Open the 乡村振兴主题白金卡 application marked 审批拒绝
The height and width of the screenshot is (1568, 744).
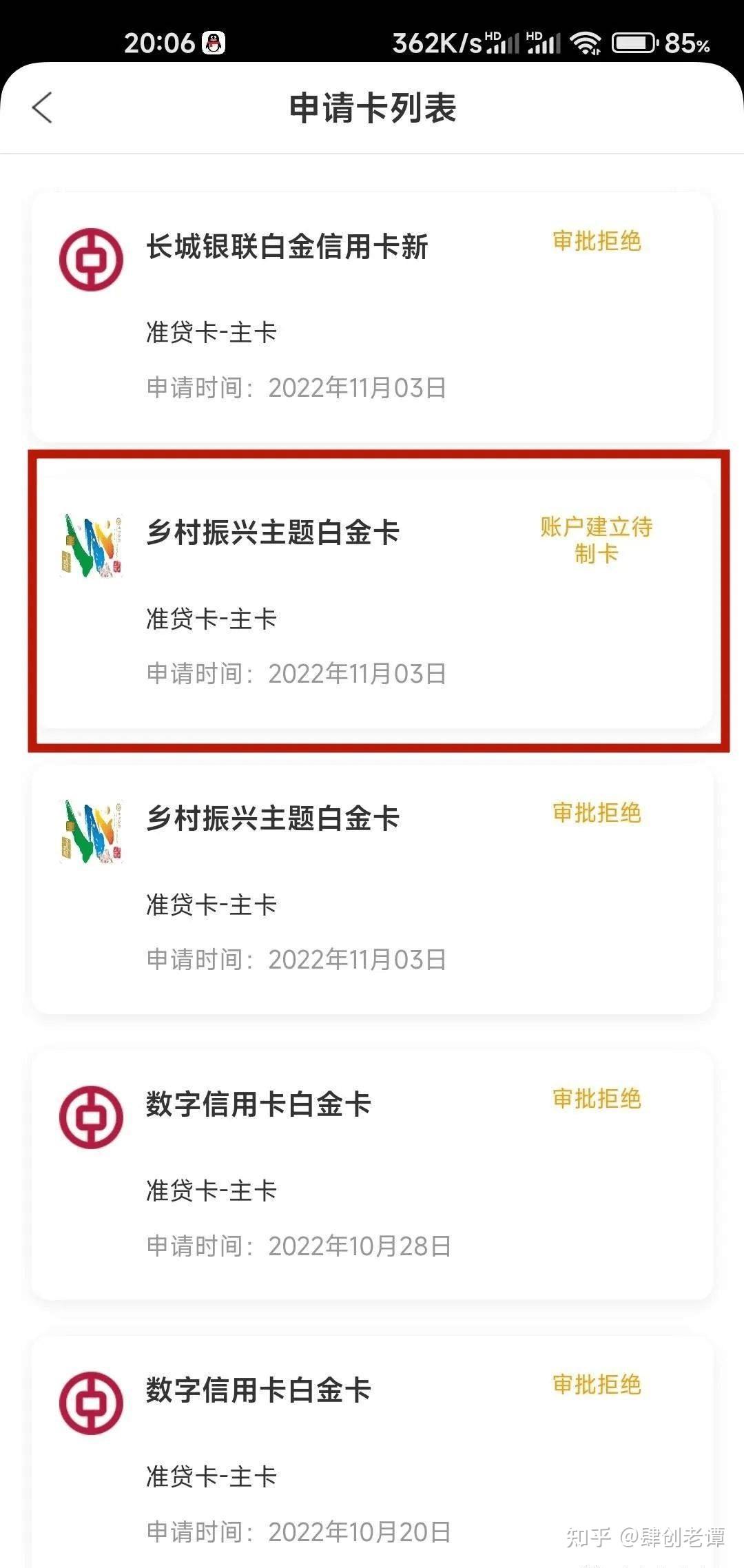[372, 889]
